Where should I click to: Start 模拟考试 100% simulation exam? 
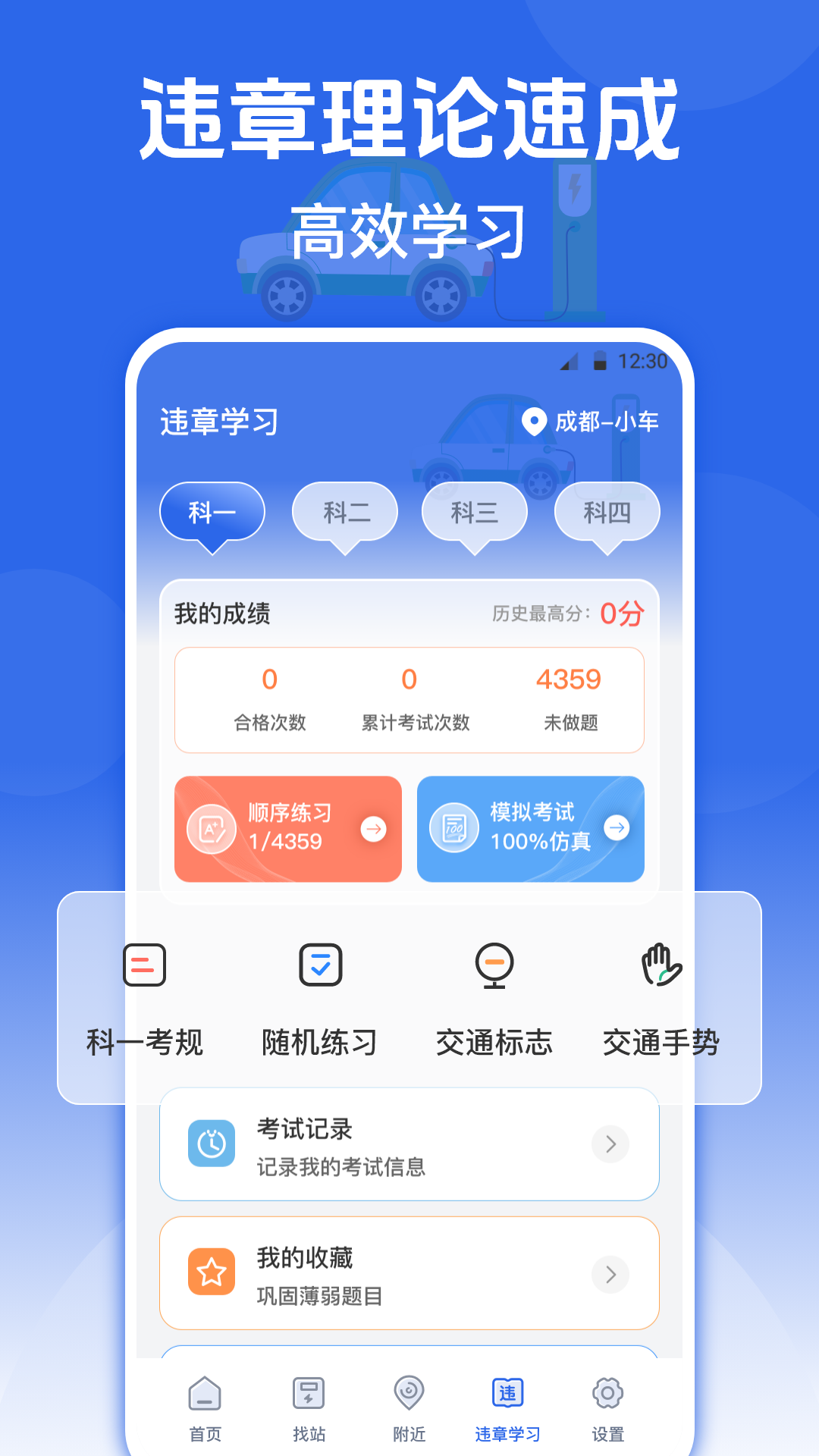click(x=530, y=829)
